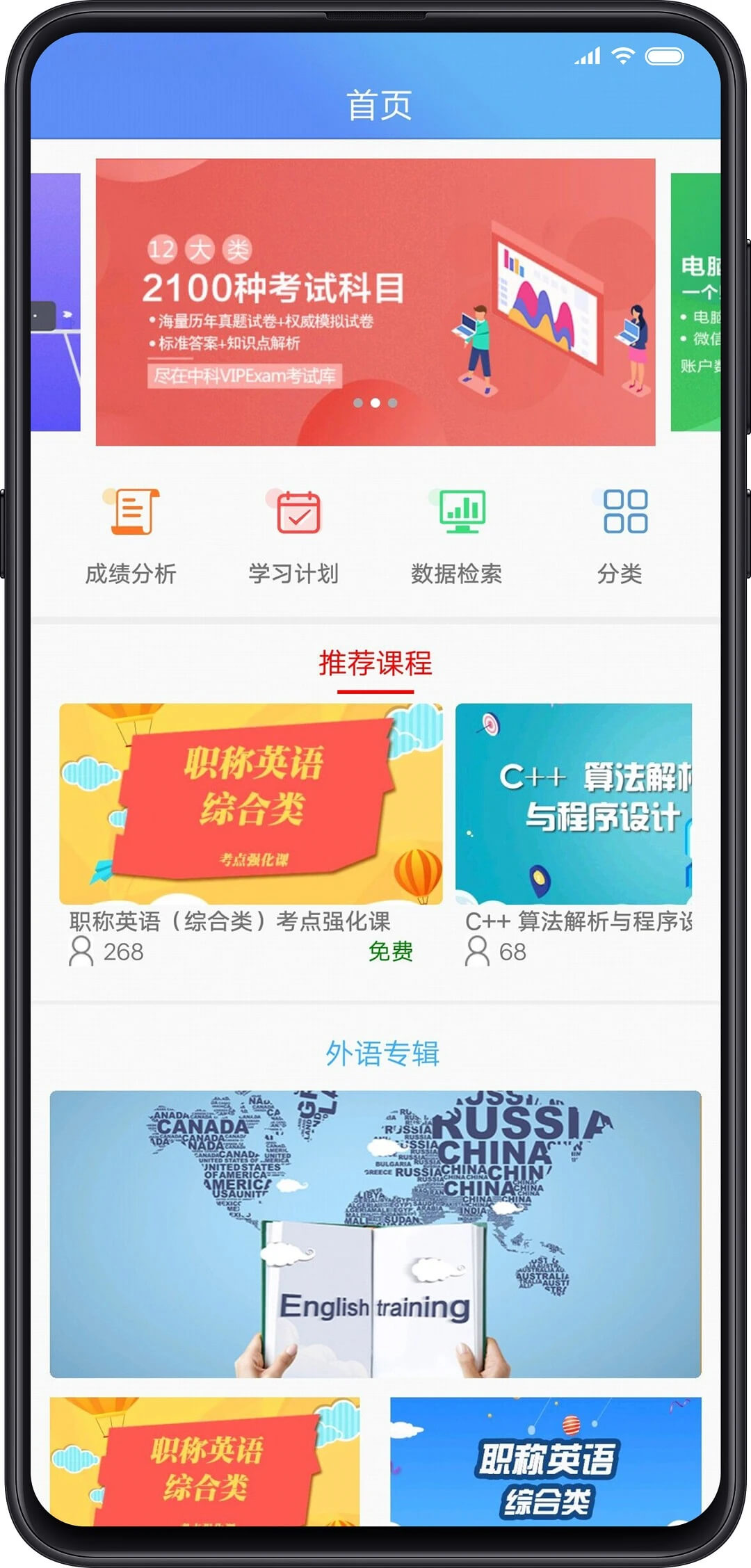Viewport: 751px width, 1568px height.
Task: Open the 分类 categories shortcut
Action: click(620, 534)
